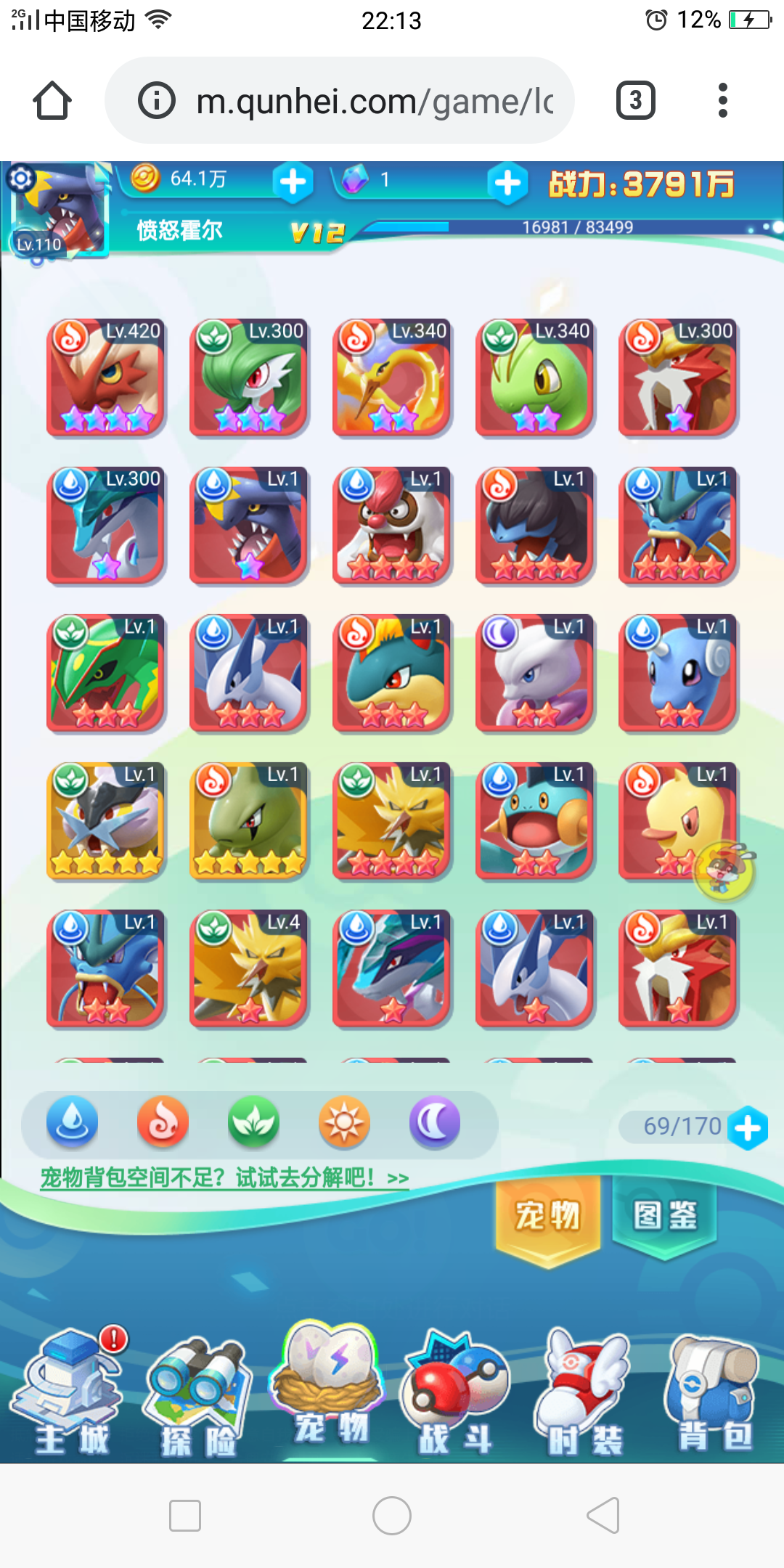Filter pets by light type
784x1568 pixels.
[x=344, y=1122]
